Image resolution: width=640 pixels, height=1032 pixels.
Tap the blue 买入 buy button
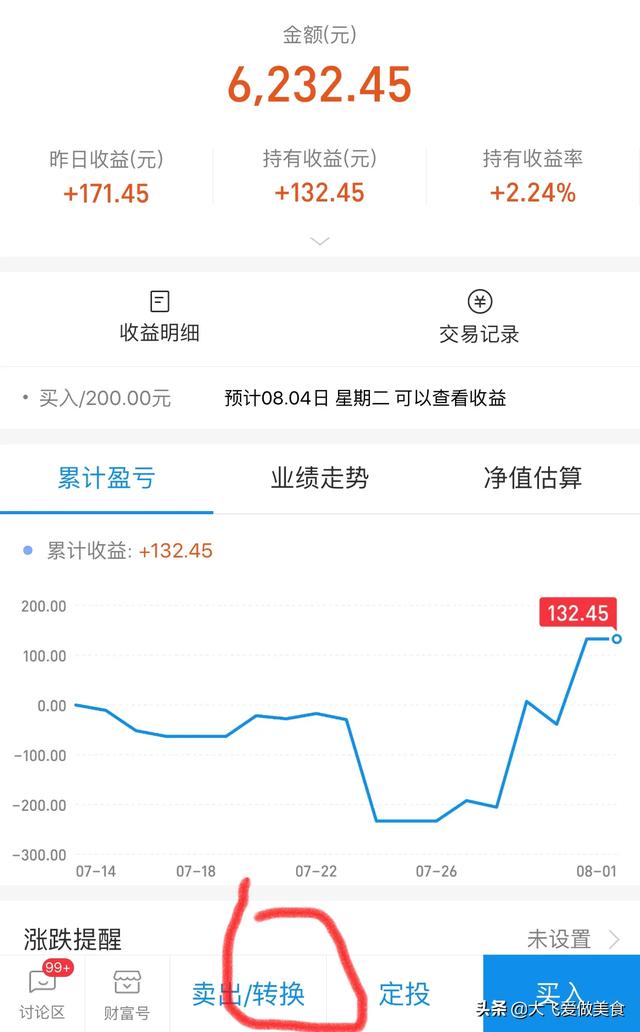pyautogui.click(x=562, y=994)
